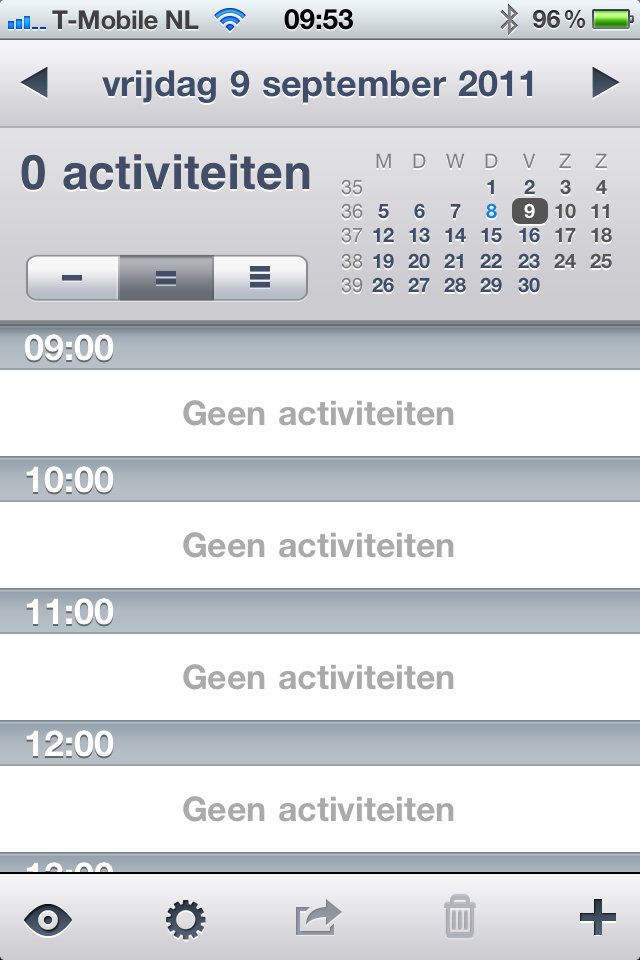The width and height of the screenshot is (640, 960).
Task: Tap the share export icon
Action: pos(318,917)
